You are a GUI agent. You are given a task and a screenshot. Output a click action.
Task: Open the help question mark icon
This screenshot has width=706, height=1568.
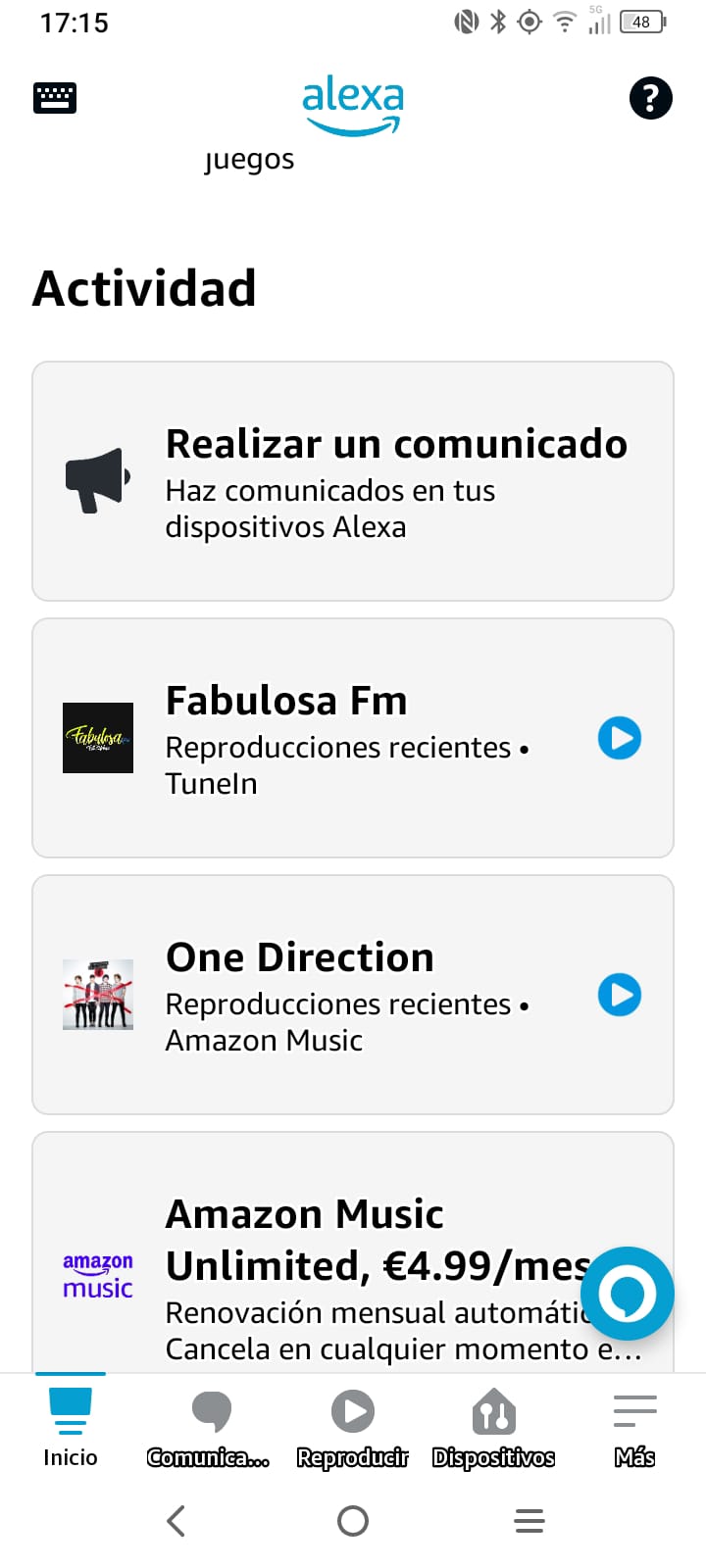click(x=650, y=98)
